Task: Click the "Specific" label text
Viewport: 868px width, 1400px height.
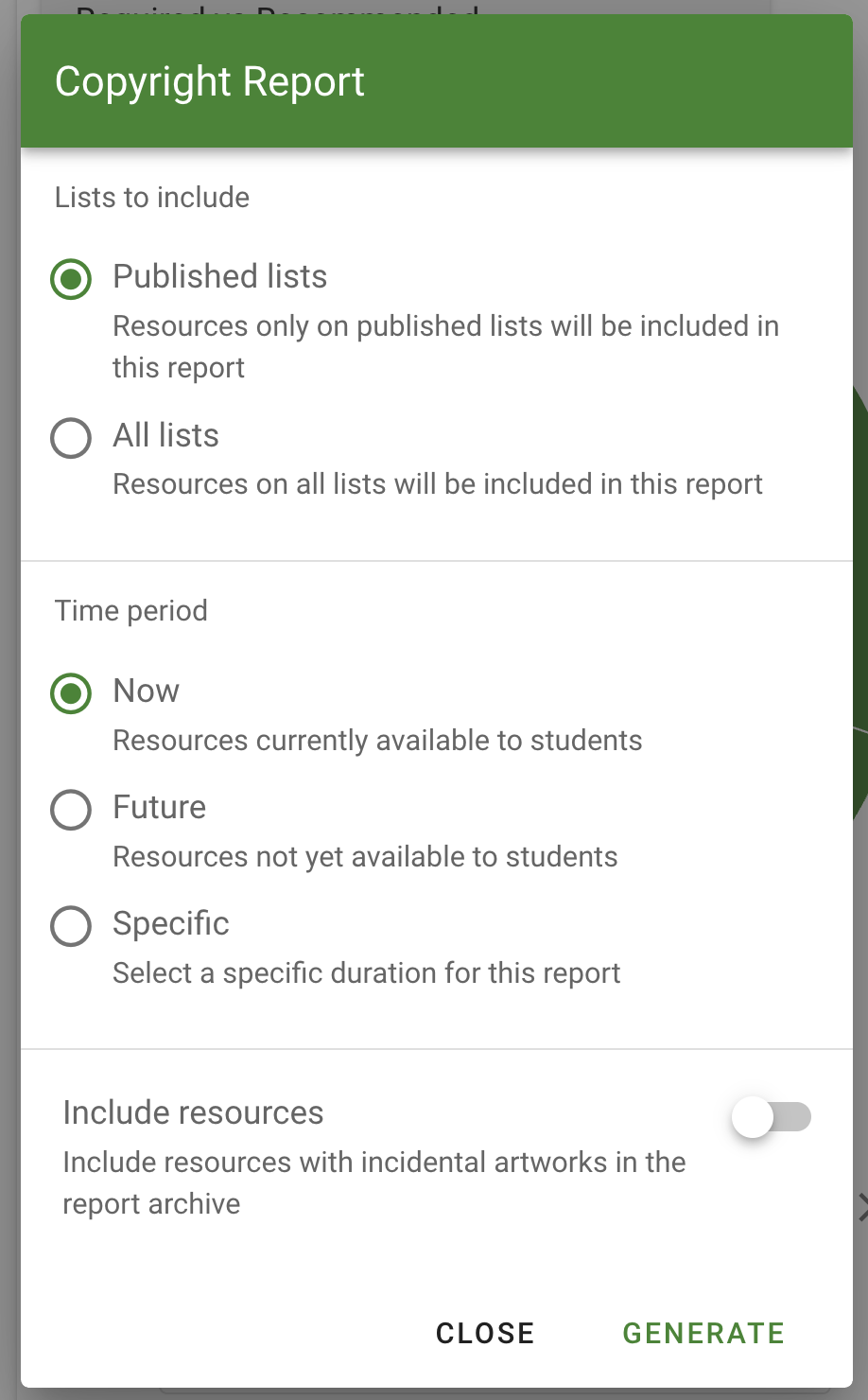Action: pyautogui.click(x=171, y=925)
